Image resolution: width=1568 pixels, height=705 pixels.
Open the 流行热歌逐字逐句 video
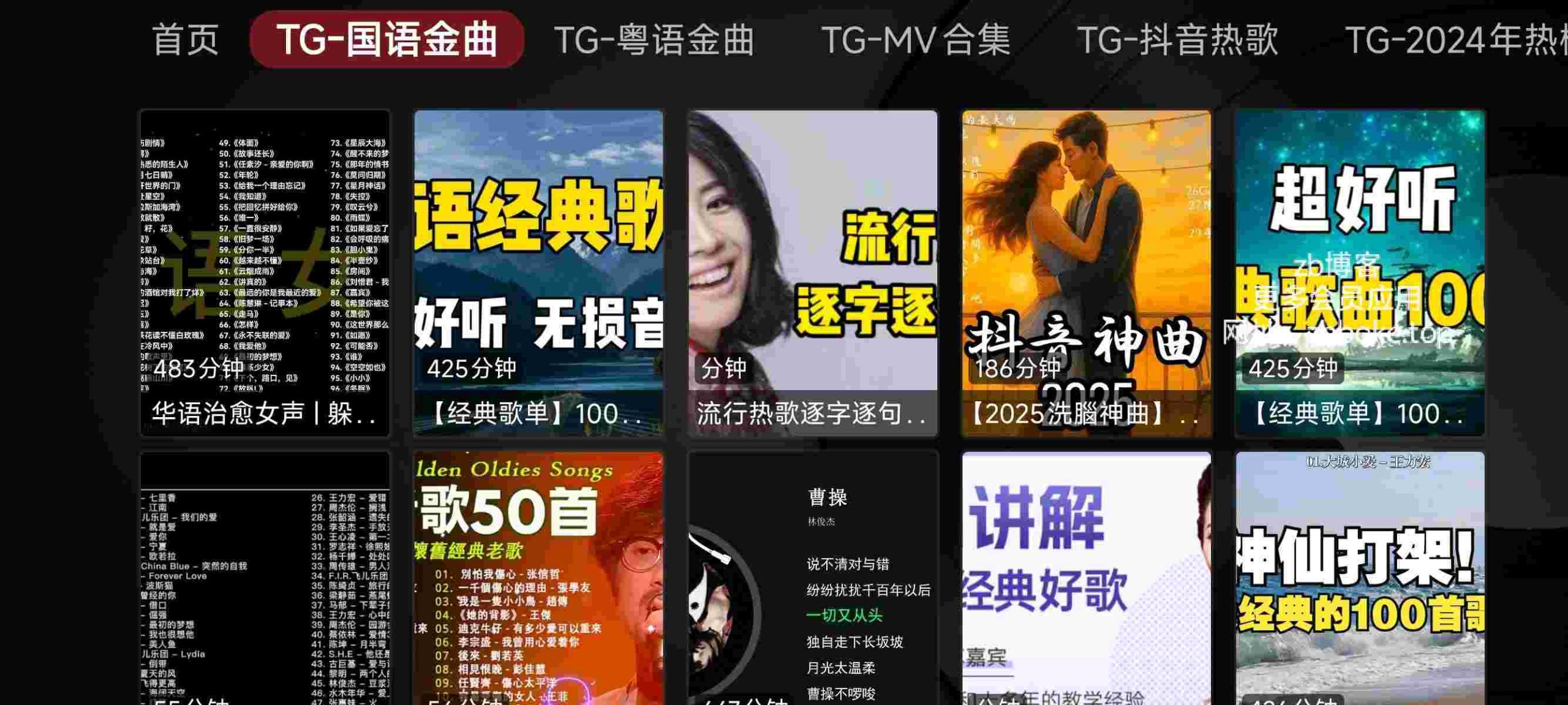(812, 273)
